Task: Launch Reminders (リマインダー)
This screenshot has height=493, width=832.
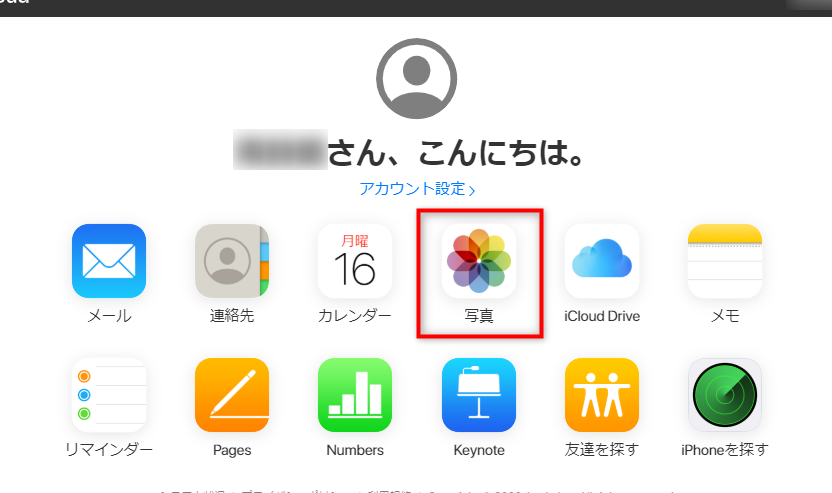Action: pyautogui.click(x=109, y=395)
